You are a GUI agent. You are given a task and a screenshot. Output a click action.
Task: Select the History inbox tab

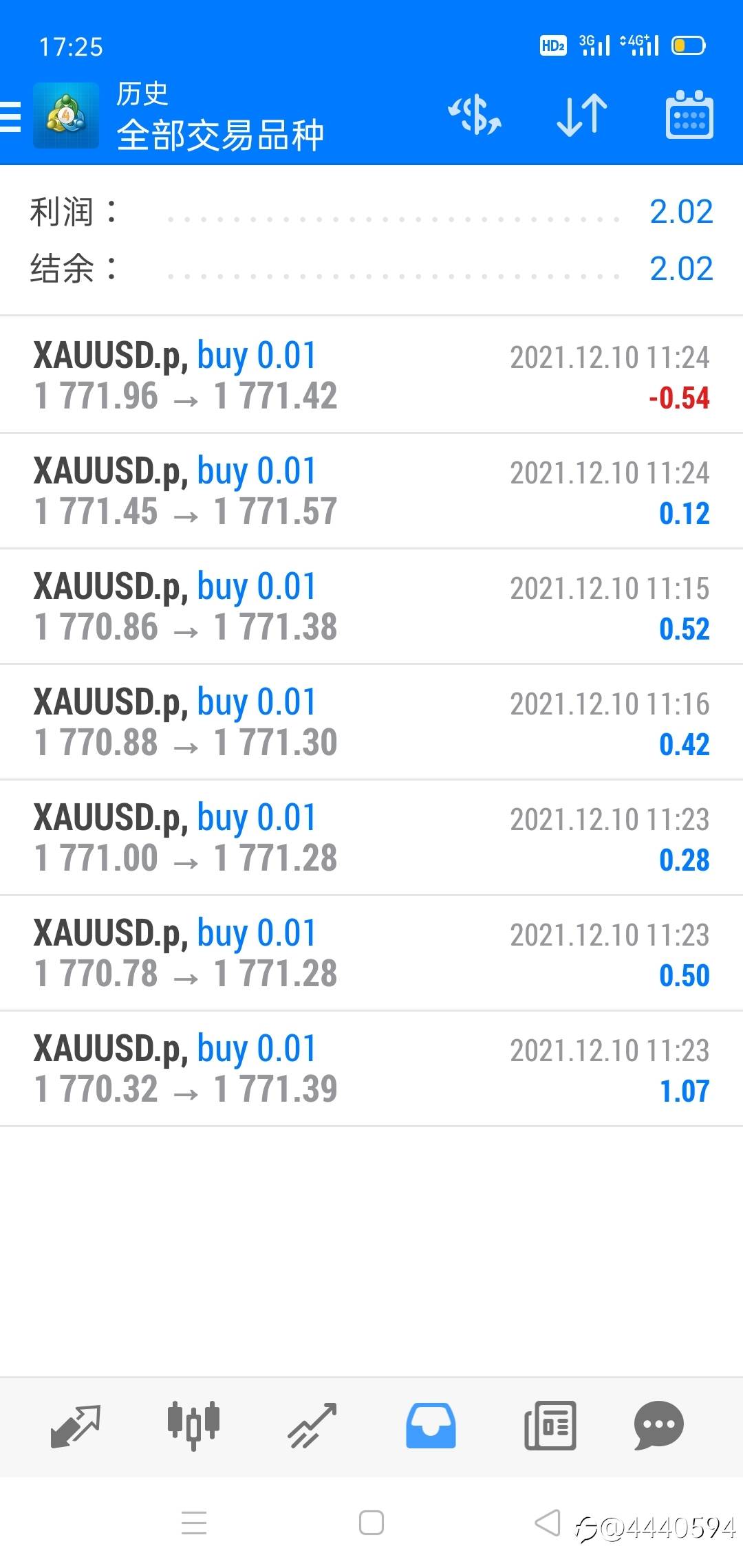point(431,1426)
